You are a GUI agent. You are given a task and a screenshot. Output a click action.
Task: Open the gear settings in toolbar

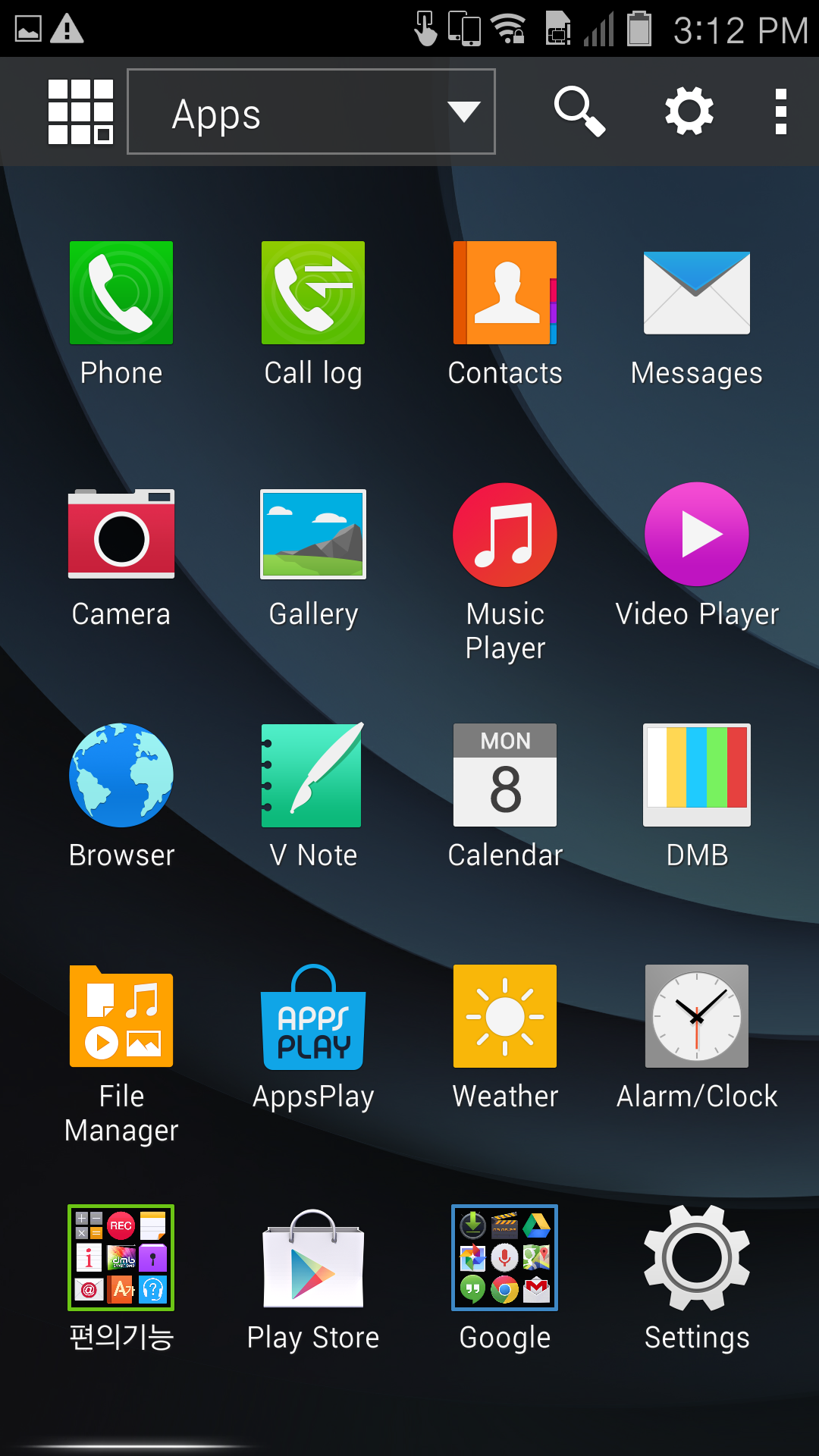click(689, 111)
